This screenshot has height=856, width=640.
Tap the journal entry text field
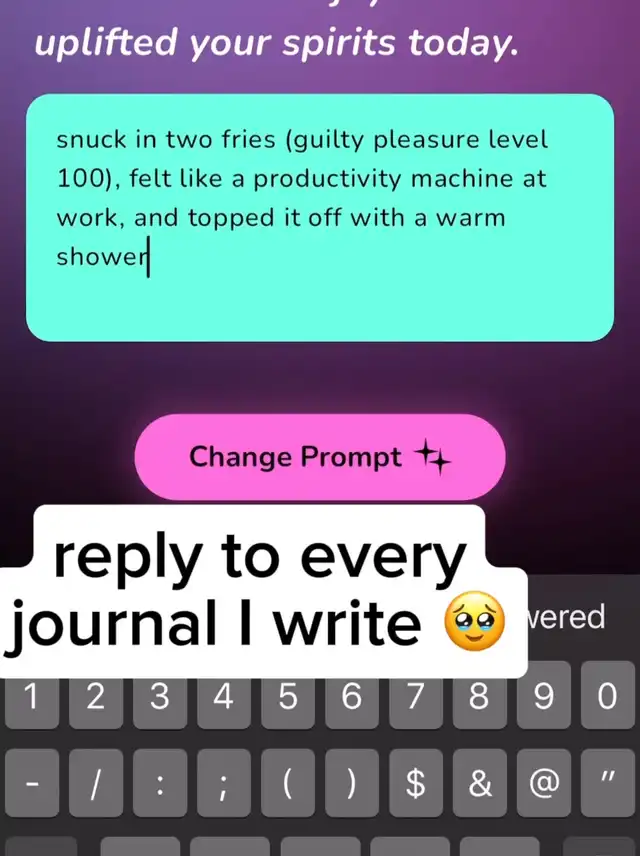319,218
